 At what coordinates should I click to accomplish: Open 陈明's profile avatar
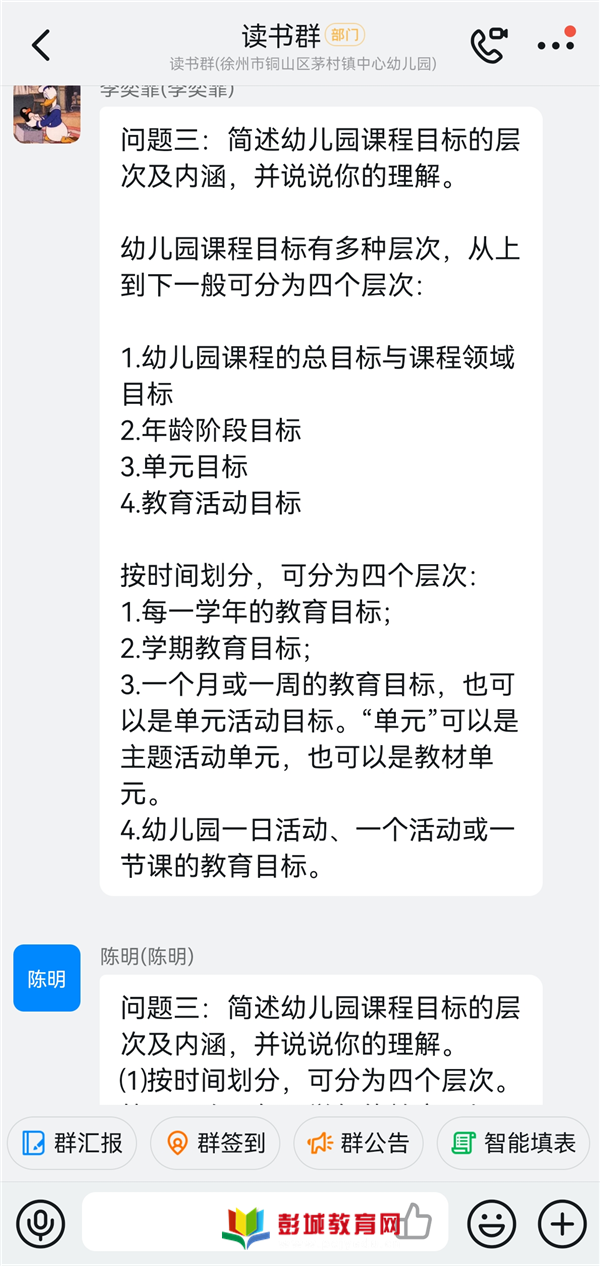tap(47, 978)
